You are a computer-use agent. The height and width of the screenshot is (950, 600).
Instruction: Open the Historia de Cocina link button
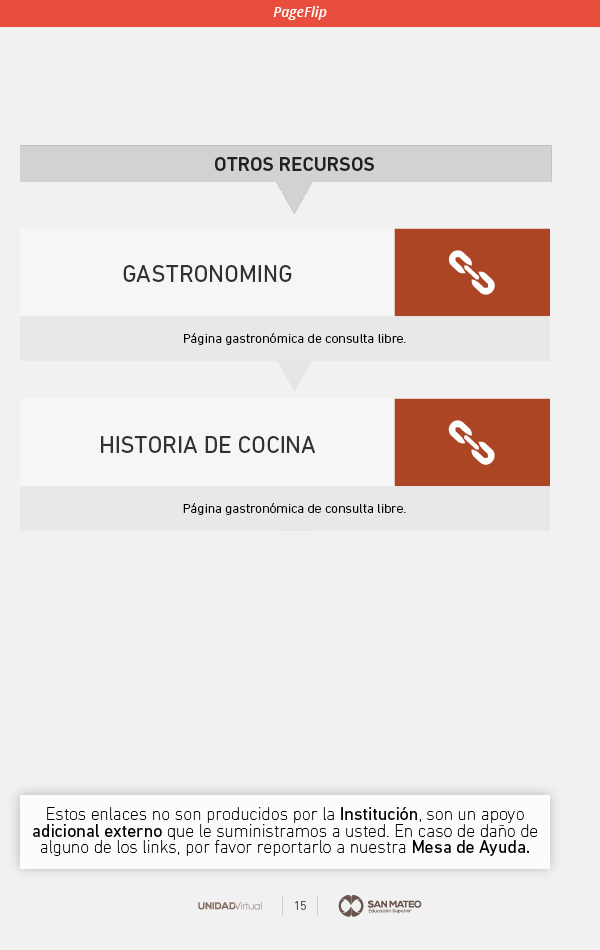472,442
